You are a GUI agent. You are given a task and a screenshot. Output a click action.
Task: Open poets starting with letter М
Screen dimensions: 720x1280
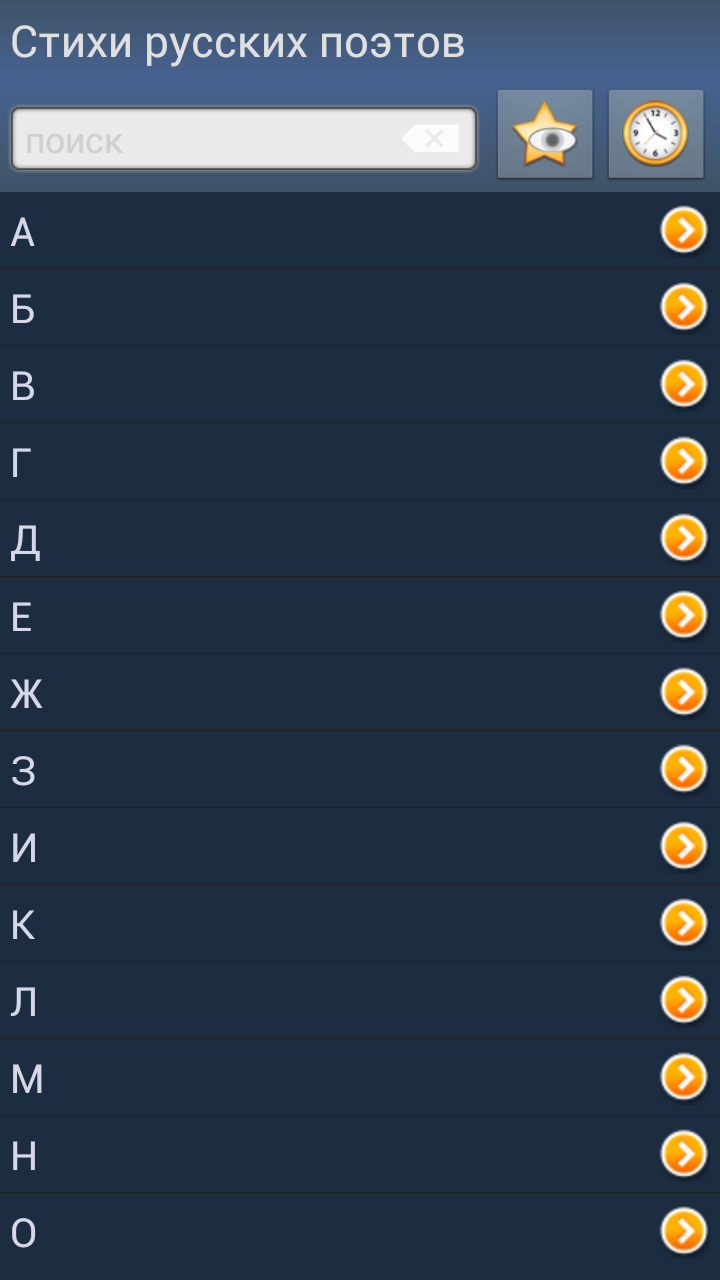(x=360, y=1078)
